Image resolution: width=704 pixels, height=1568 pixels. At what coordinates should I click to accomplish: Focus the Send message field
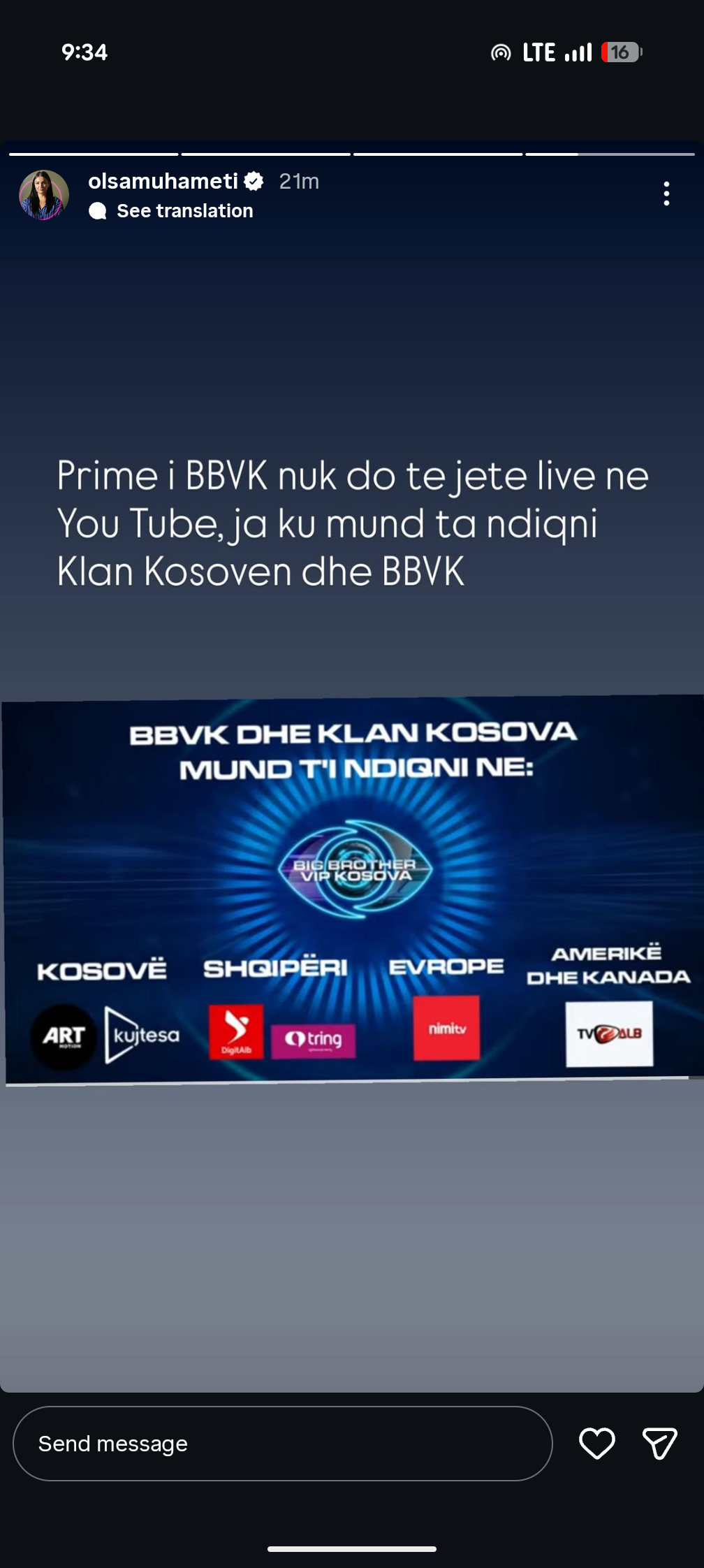(282, 1444)
